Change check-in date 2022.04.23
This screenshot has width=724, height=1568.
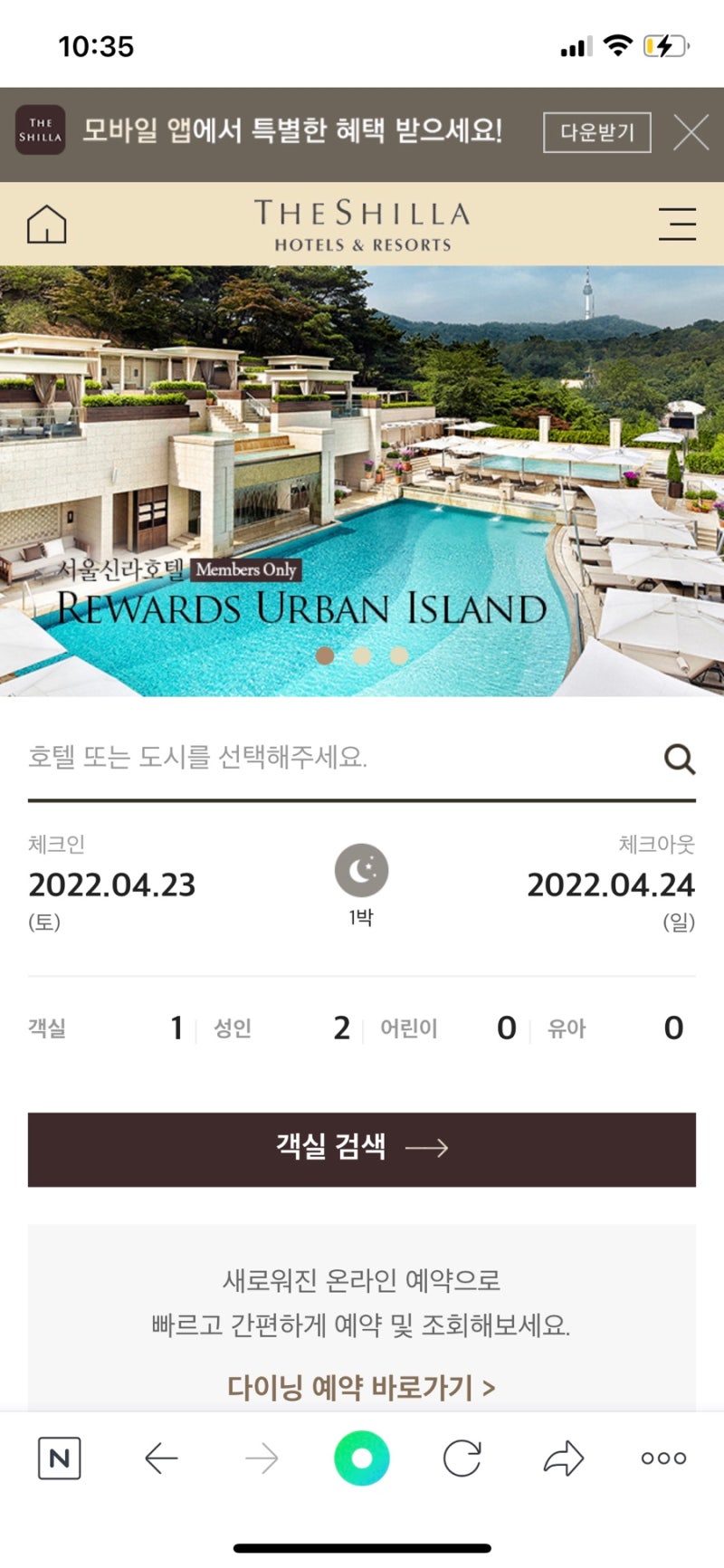coord(112,884)
